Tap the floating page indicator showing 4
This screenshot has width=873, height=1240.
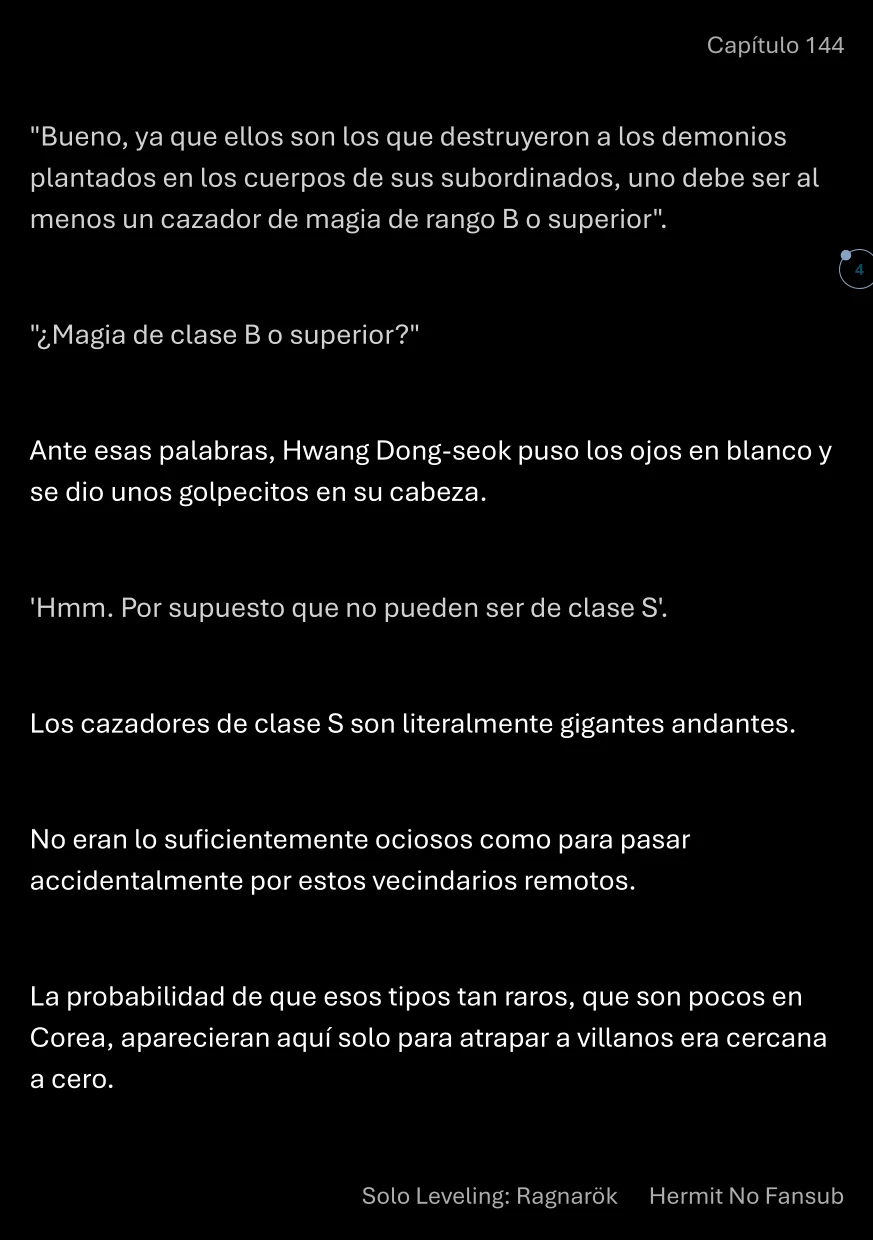click(x=857, y=270)
